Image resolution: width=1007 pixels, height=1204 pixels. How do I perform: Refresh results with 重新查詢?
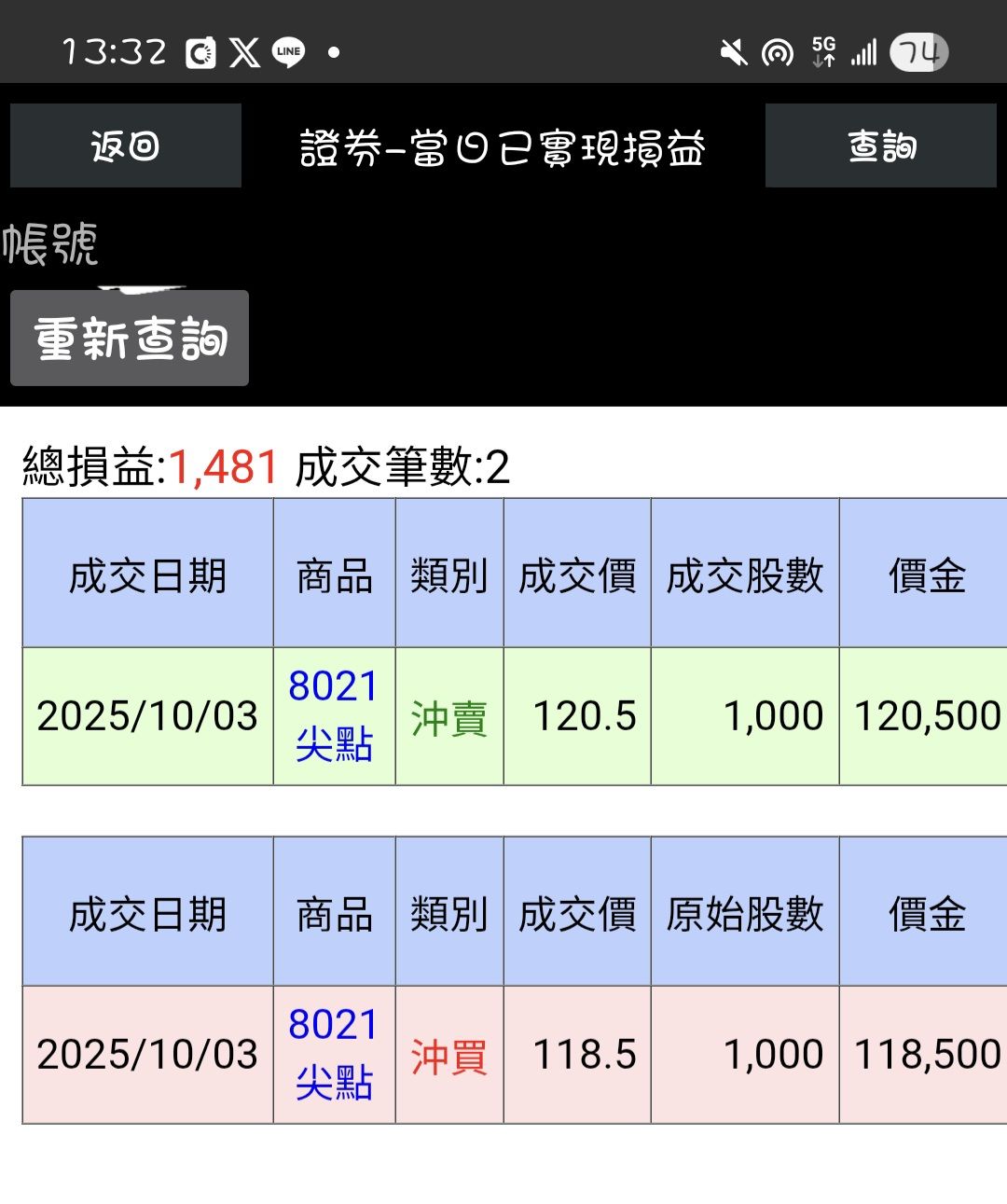(x=130, y=338)
